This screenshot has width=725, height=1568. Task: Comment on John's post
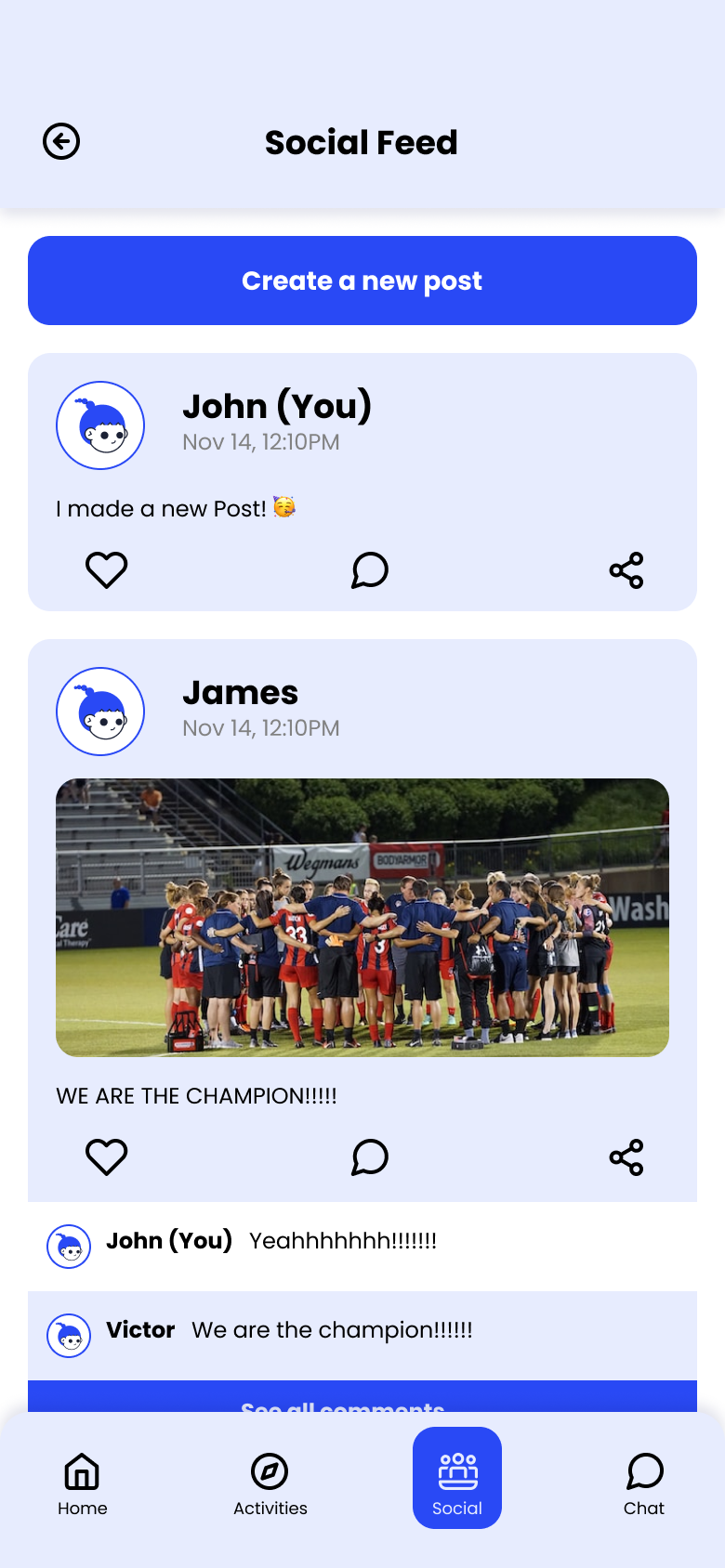369,569
